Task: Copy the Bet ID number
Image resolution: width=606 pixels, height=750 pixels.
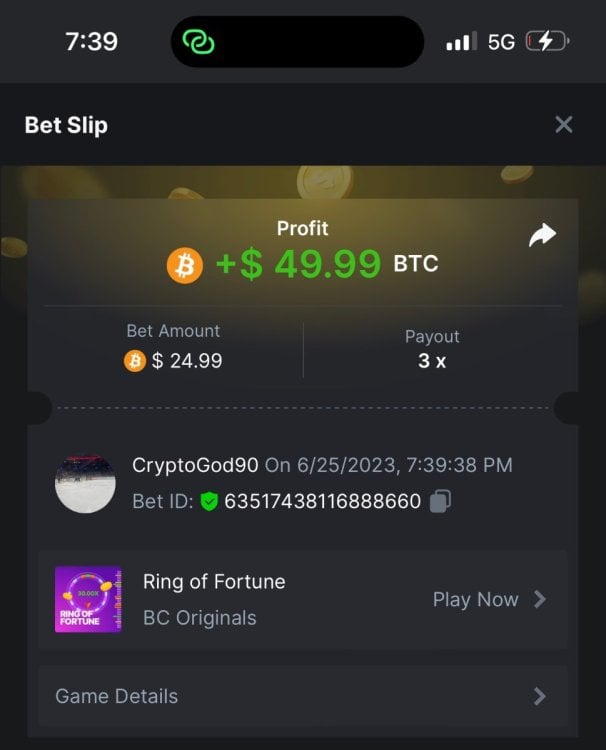Action: tap(440, 501)
